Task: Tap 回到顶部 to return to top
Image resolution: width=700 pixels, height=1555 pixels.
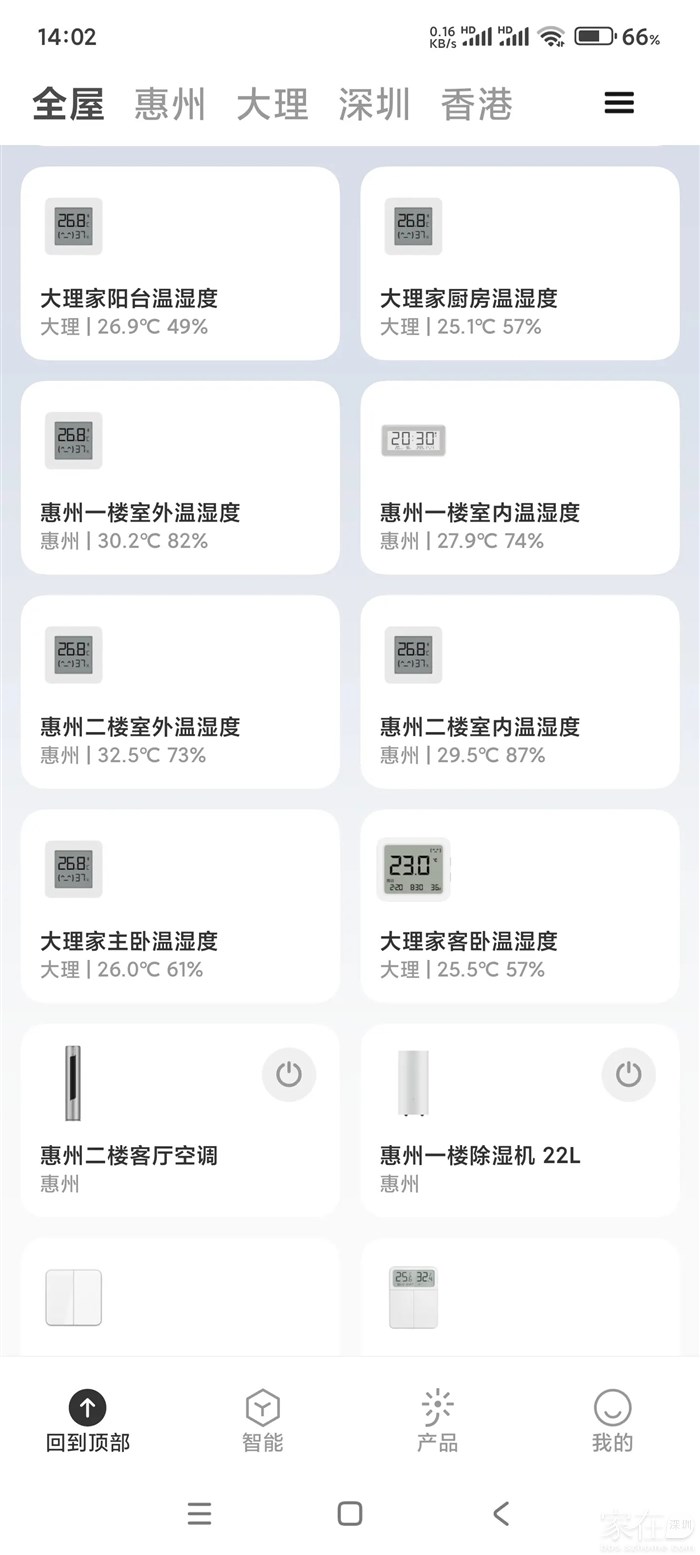Action: click(x=88, y=1421)
